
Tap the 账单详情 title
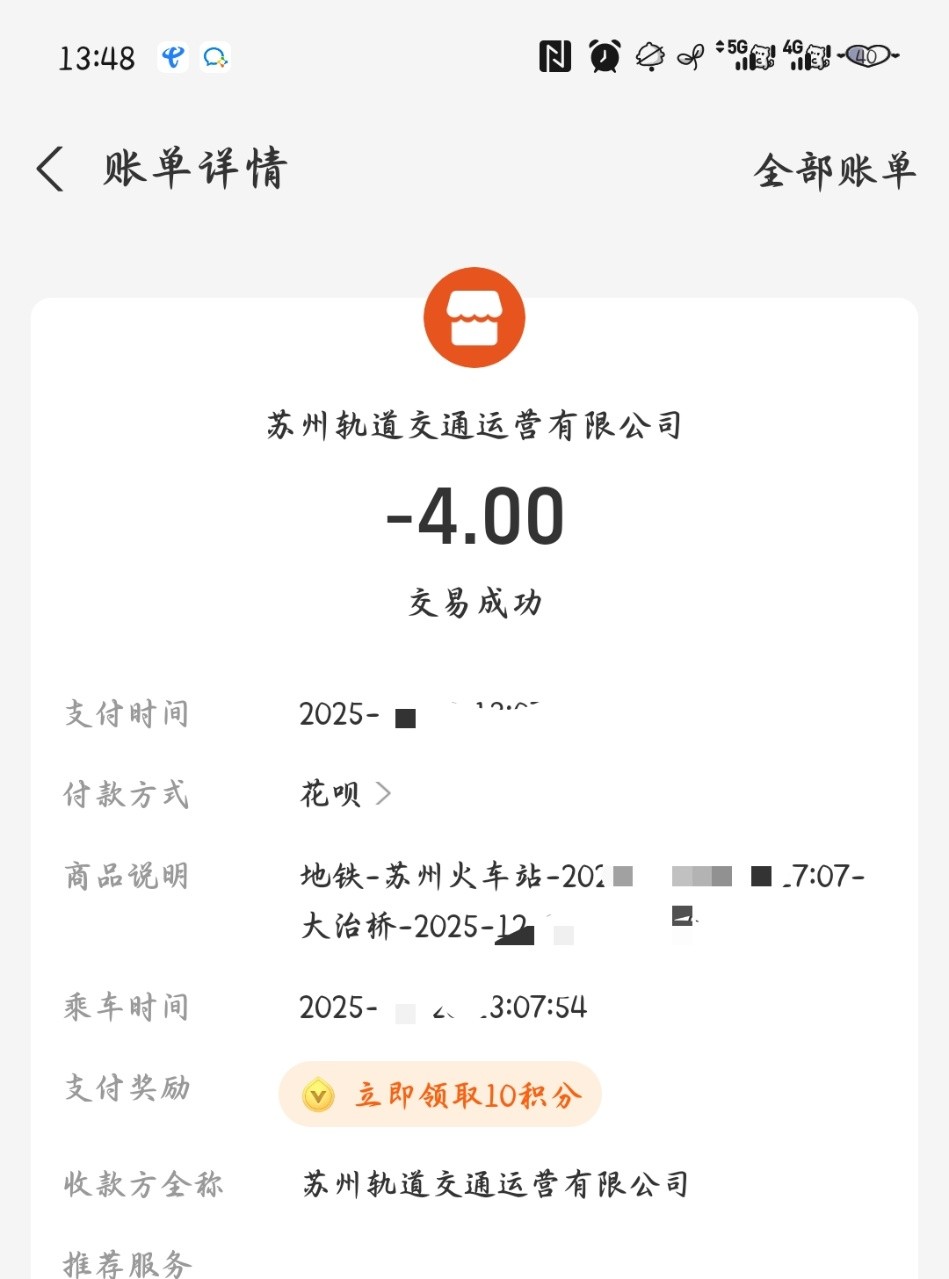pyautogui.click(x=193, y=170)
